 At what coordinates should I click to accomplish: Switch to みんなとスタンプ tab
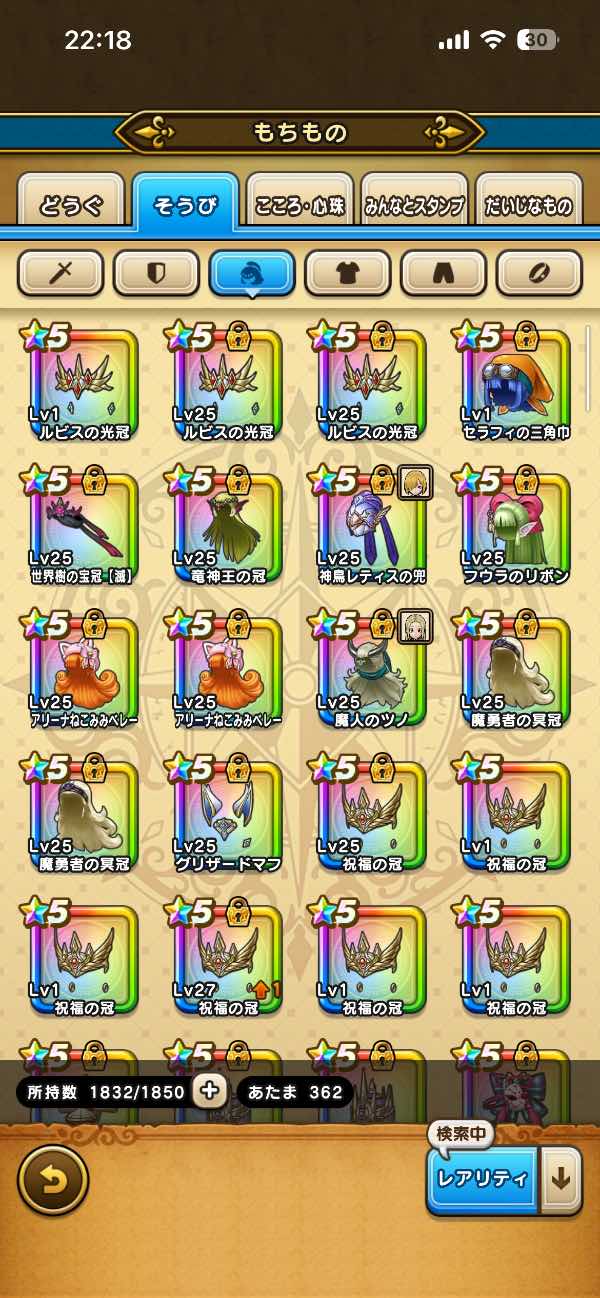tap(414, 206)
